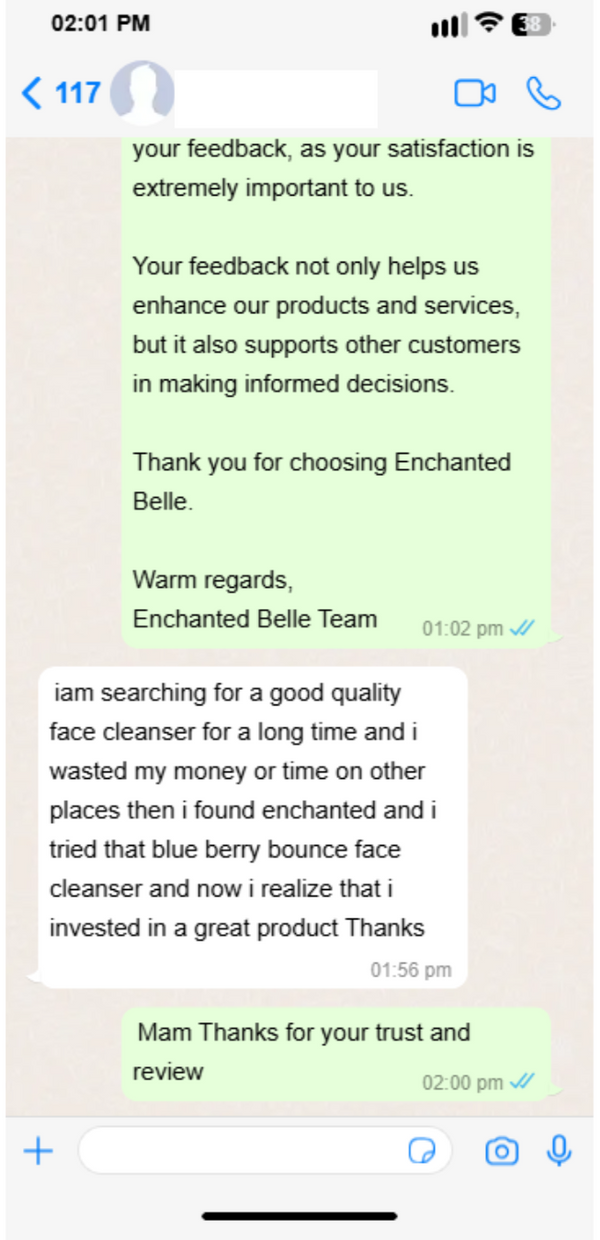Image resolution: width=600 pixels, height=1240 pixels.
Task: Open the contact's profile picture
Action: coord(142,94)
